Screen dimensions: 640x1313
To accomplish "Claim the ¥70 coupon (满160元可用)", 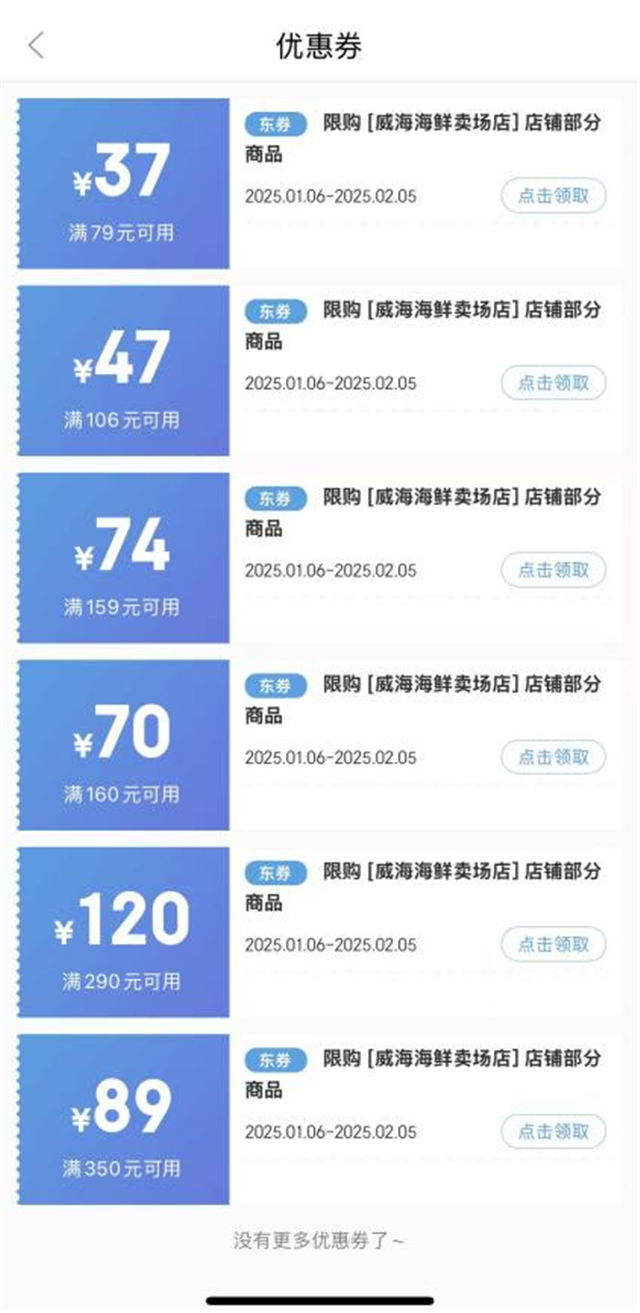I will click(553, 757).
